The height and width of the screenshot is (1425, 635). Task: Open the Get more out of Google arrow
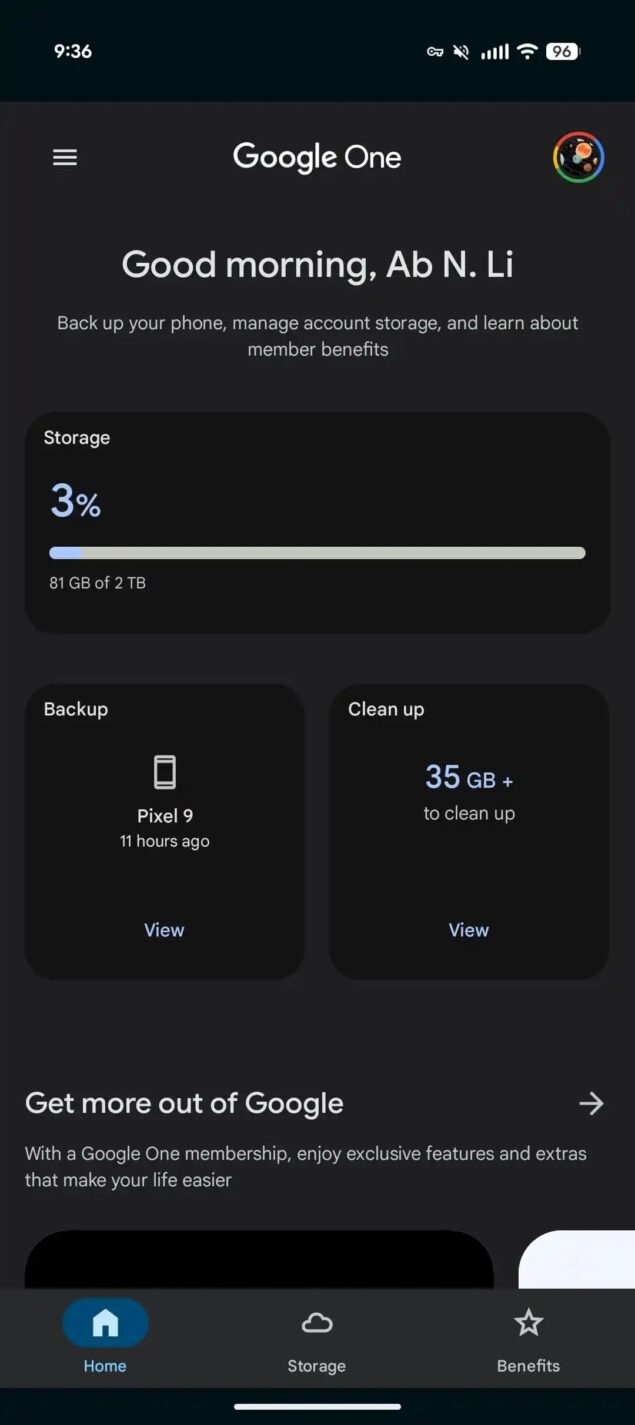(591, 1103)
